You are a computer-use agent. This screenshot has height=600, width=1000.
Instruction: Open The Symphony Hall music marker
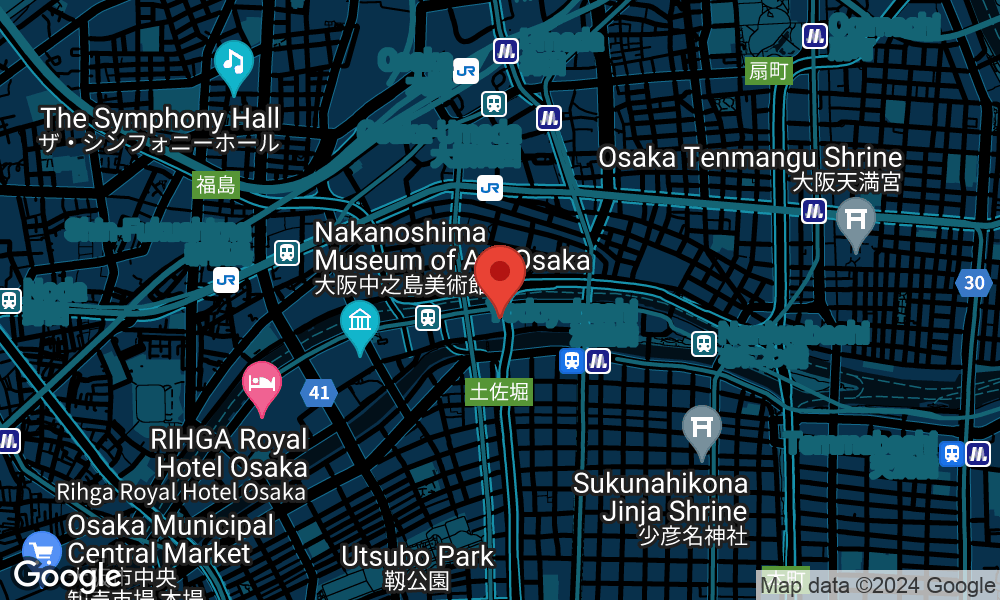pyautogui.click(x=233, y=63)
